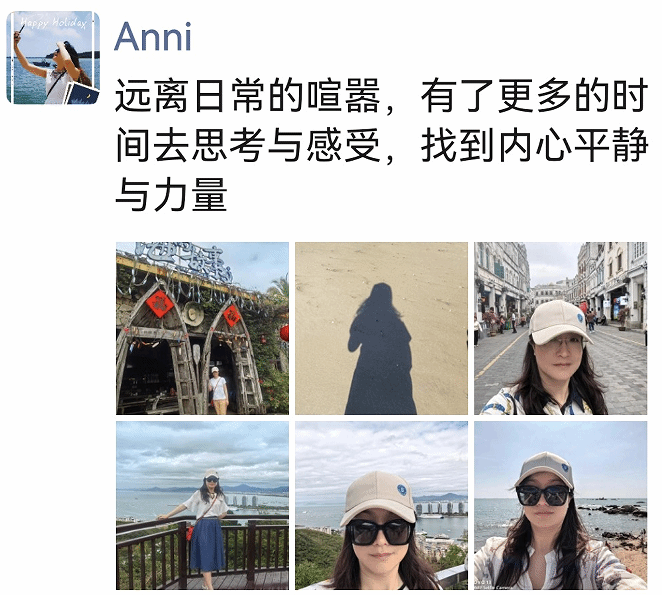
Task: Open the photo of the decorated wooden arch building
Action: coord(202,328)
